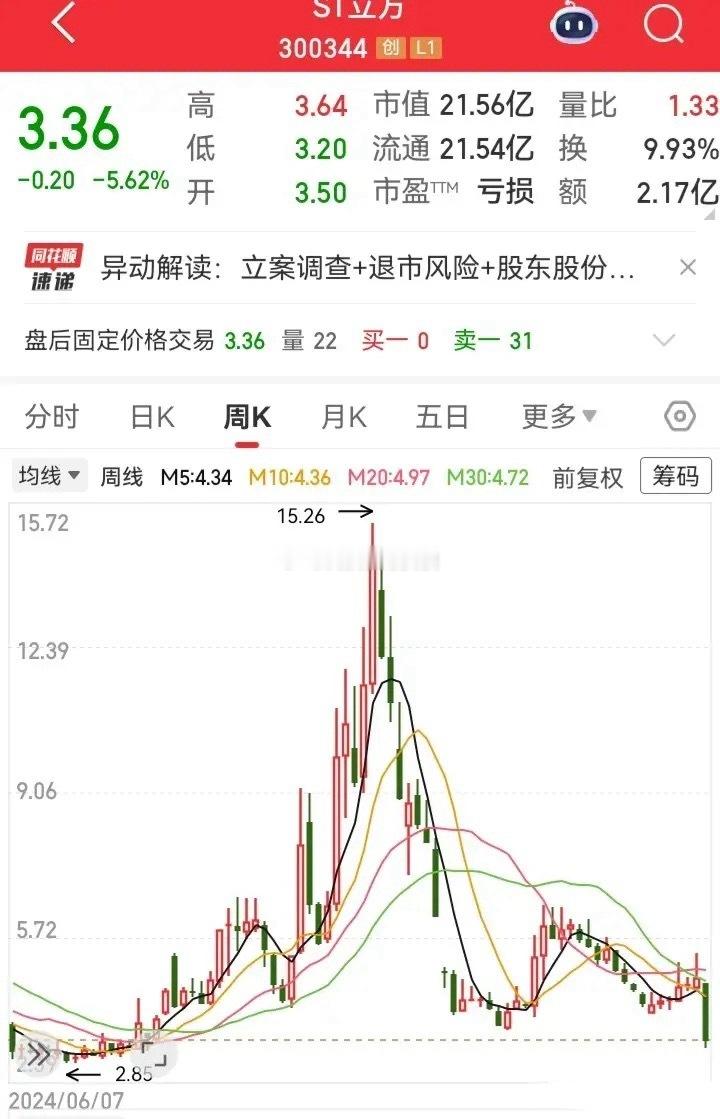This screenshot has width=720, height=1119.
Task: Click the 2024/06/07 date label
Action: point(68,1098)
